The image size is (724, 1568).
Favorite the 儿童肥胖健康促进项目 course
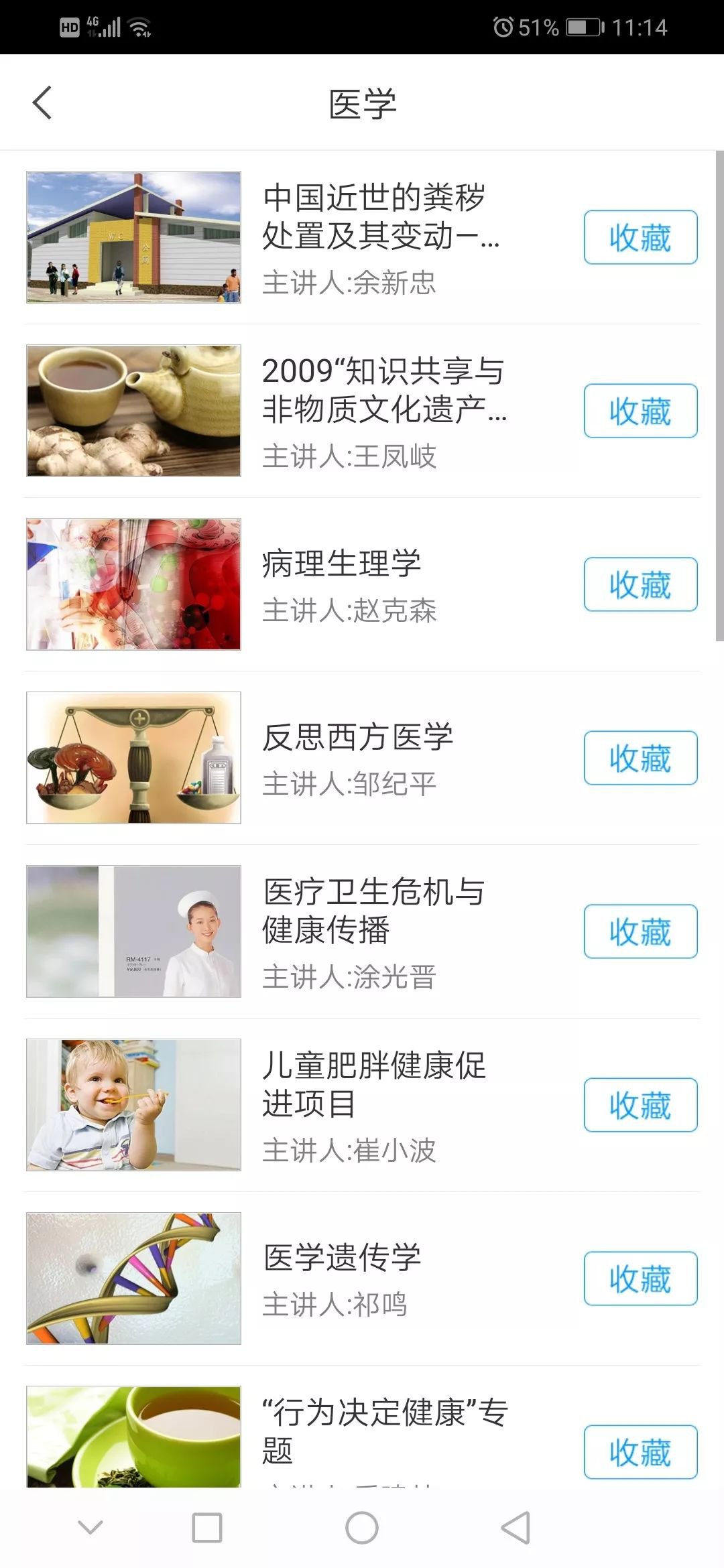click(x=640, y=1105)
